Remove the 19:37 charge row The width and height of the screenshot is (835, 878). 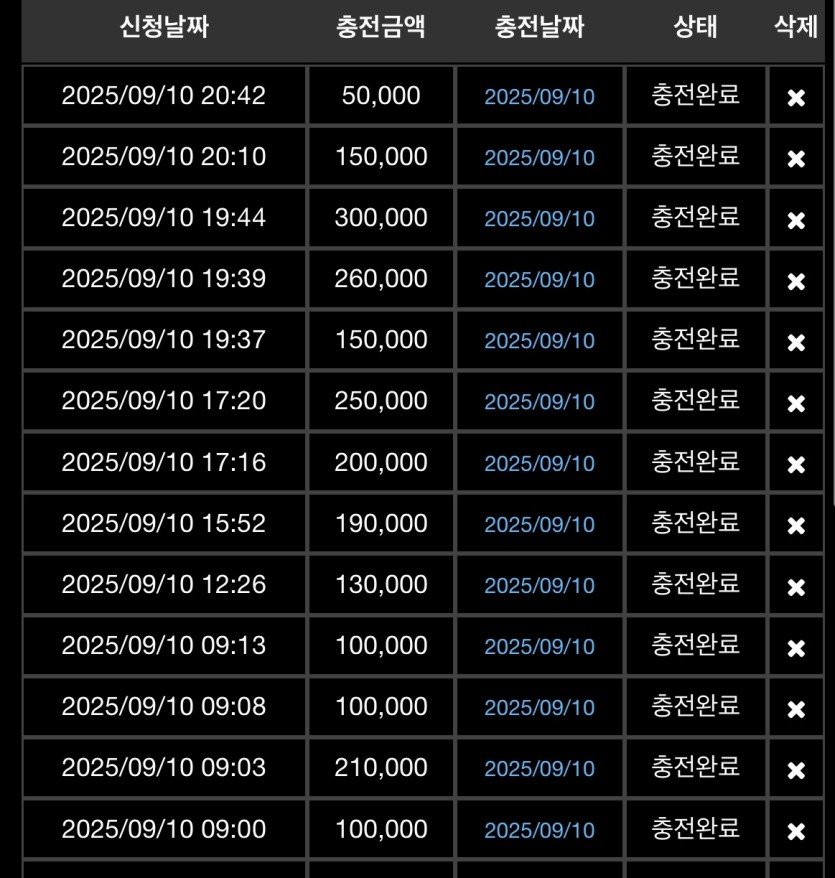coord(796,342)
